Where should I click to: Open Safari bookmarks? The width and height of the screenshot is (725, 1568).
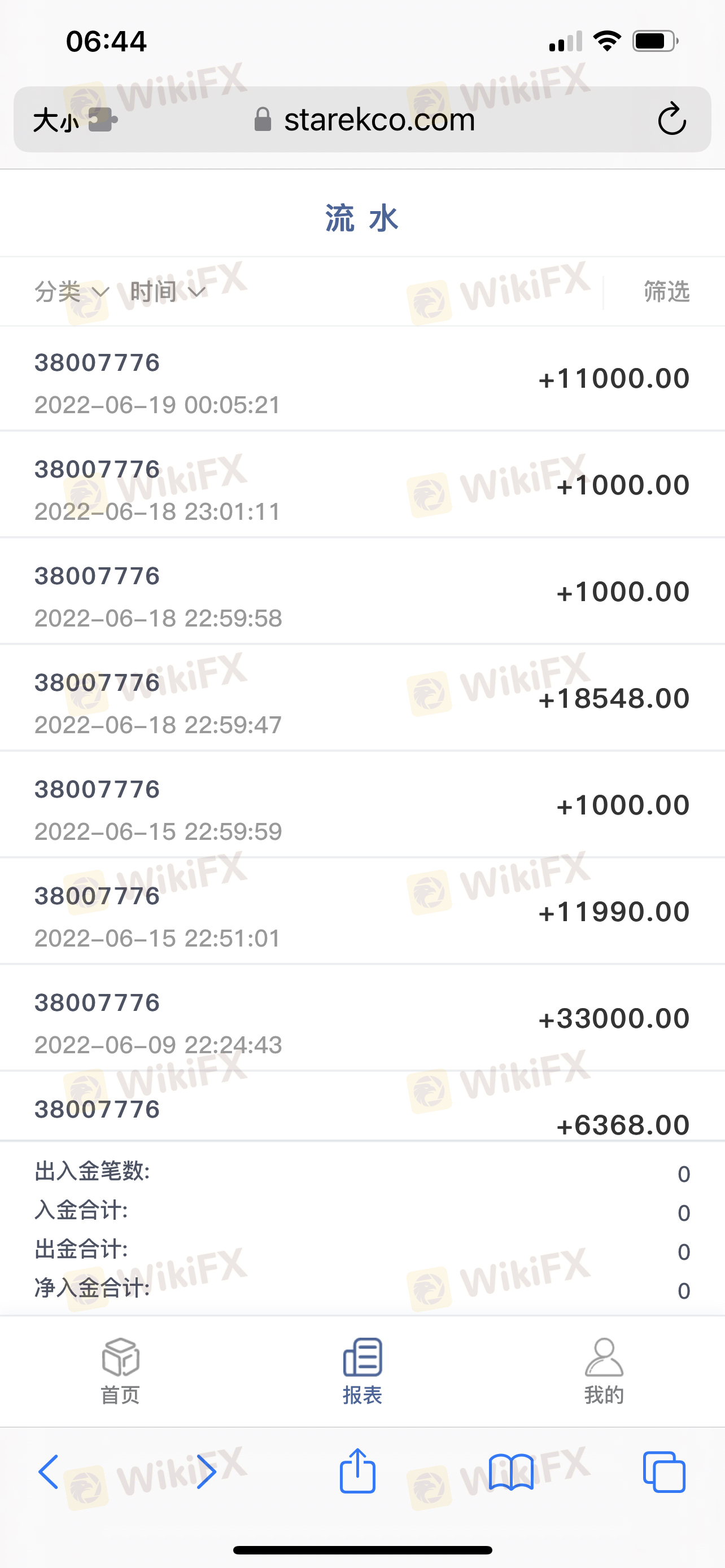click(x=512, y=1472)
